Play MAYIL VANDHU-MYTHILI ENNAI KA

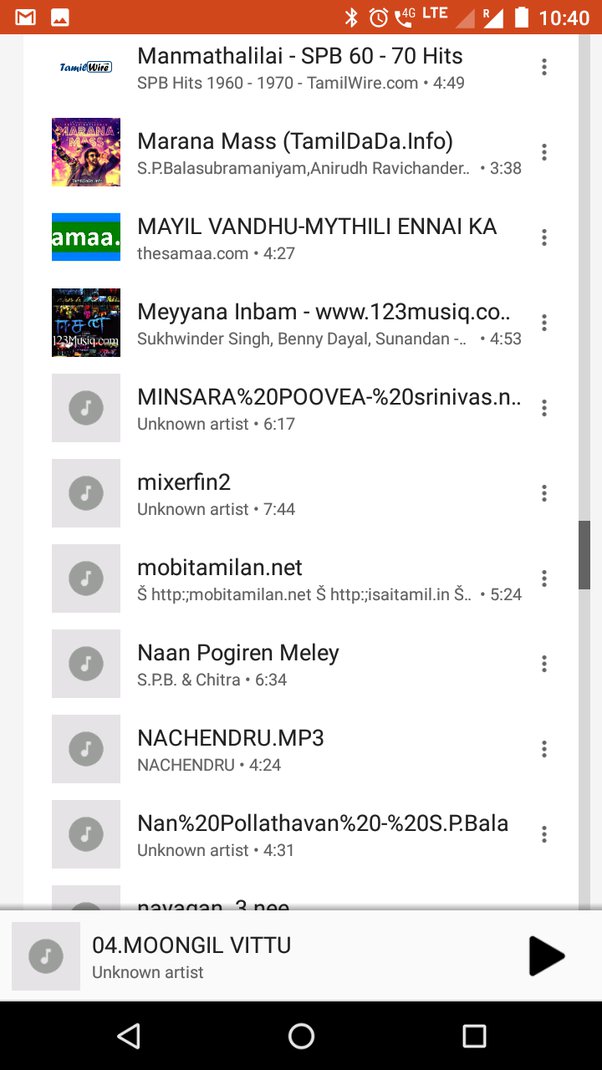coord(300,238)
